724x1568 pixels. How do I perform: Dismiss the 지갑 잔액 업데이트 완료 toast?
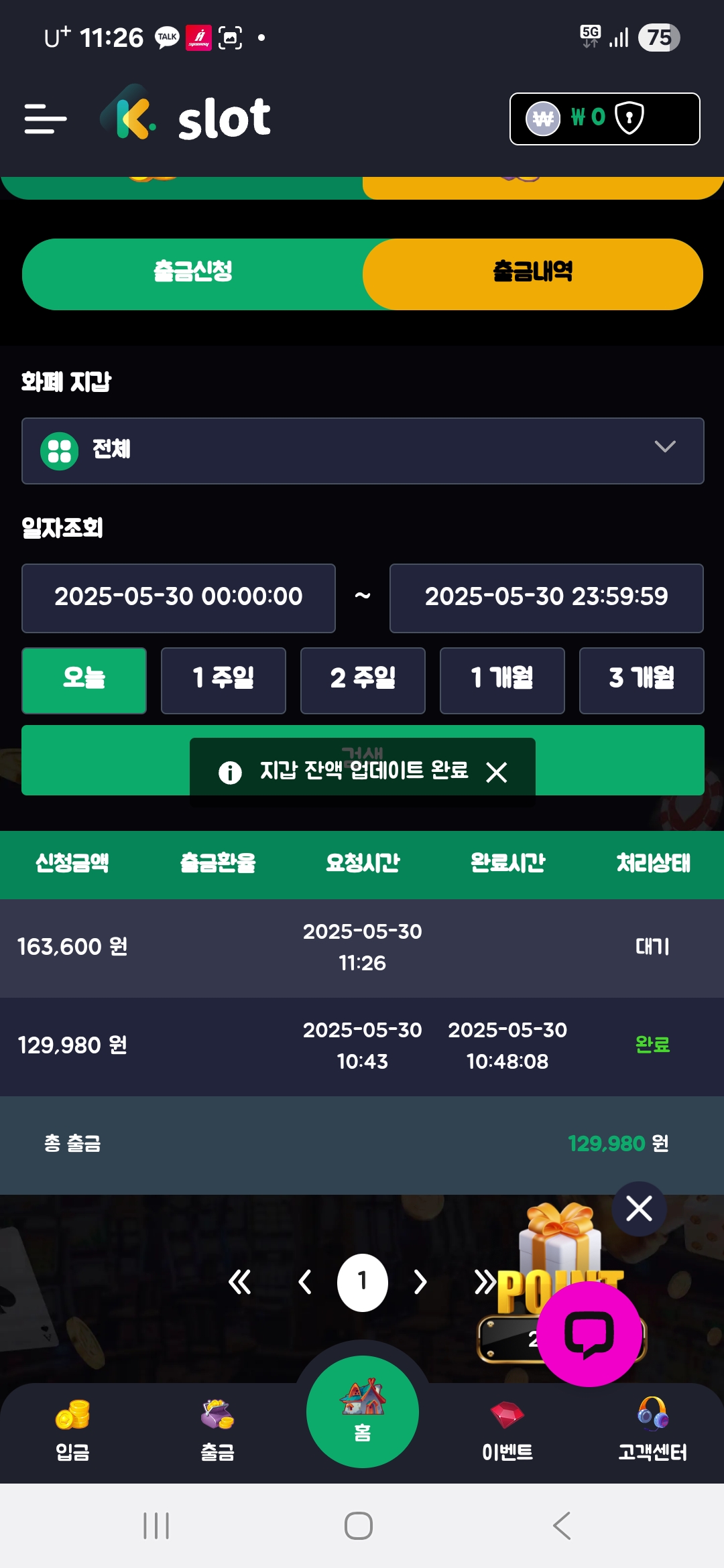[x=497, y=773]
